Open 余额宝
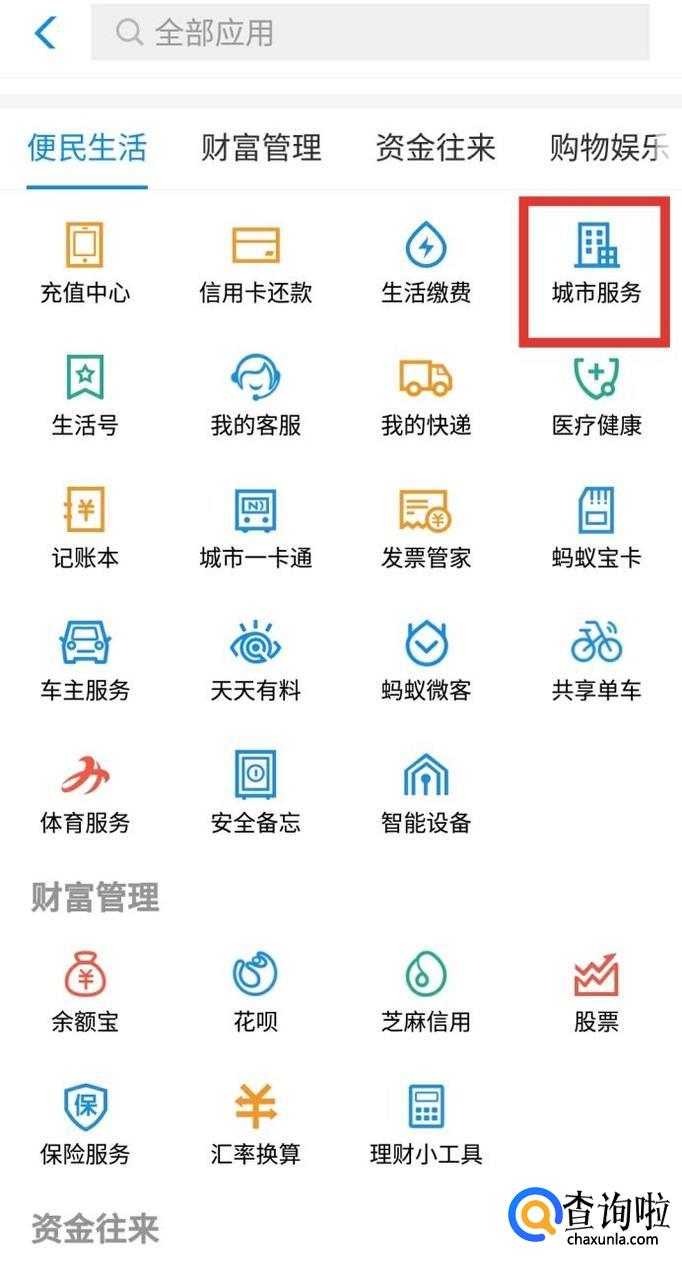This screenshot has width=682, height=1270. tap(85, 994)
